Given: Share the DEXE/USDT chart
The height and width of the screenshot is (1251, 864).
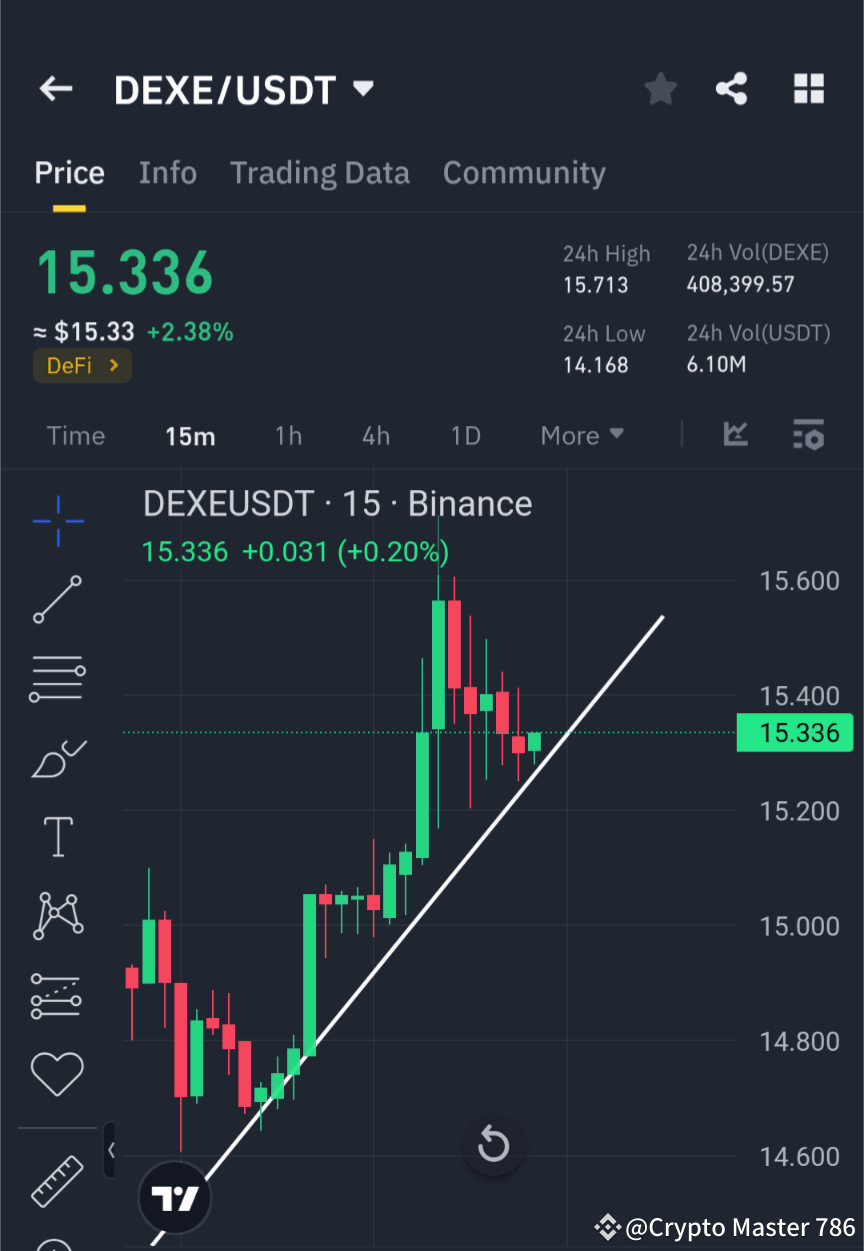Looking at the screenshot, I should (732, 89).
